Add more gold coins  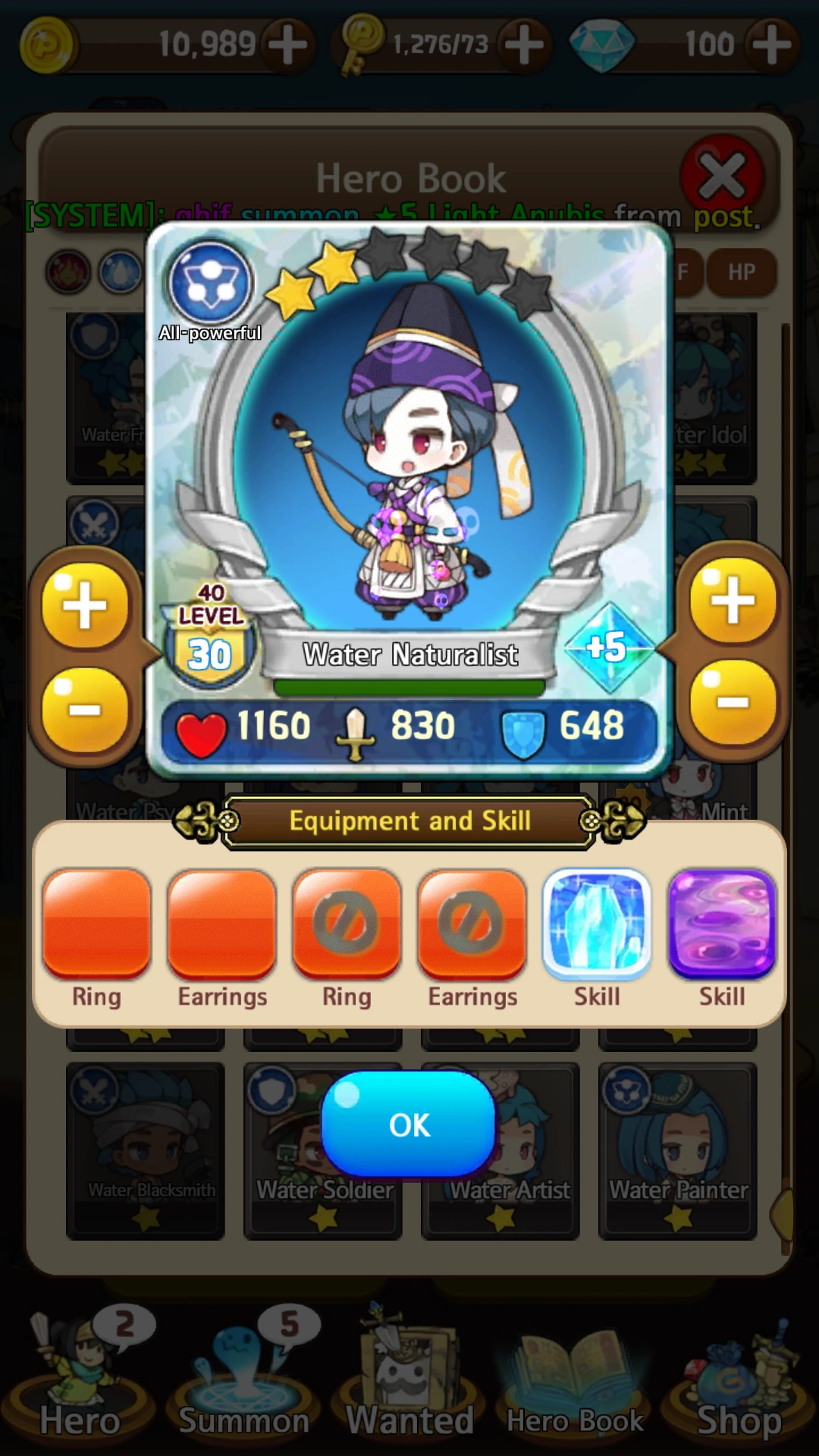[287, 45]
